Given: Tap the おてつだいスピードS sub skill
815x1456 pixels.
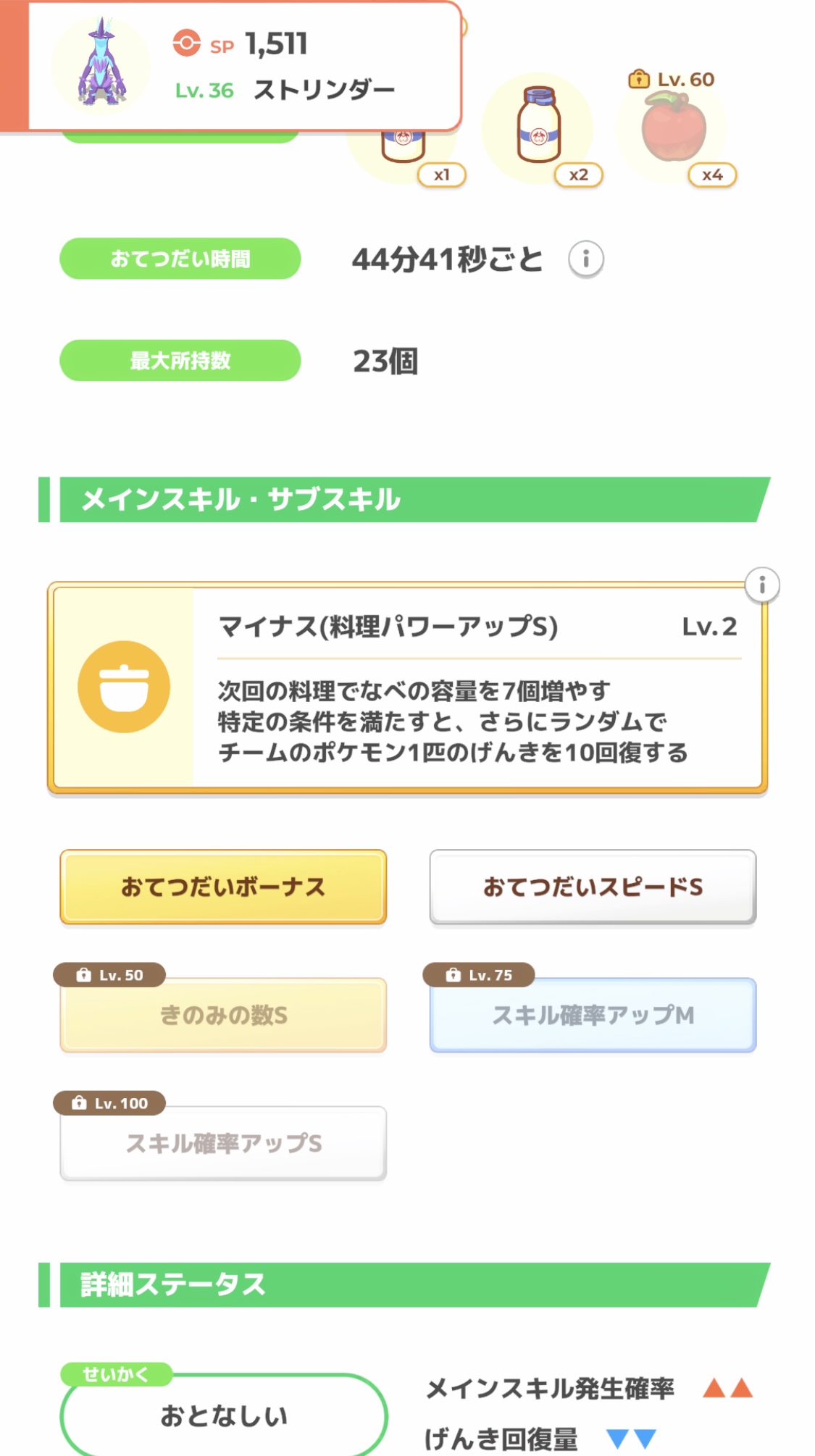Looking at the screenshot, I should [x=593, y=887].
